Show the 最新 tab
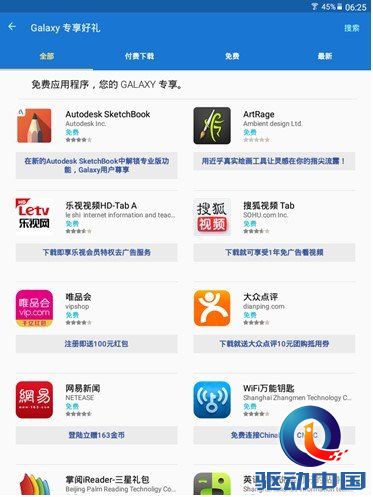The width and height of the screenshot is (373, 497). (325, 56)
